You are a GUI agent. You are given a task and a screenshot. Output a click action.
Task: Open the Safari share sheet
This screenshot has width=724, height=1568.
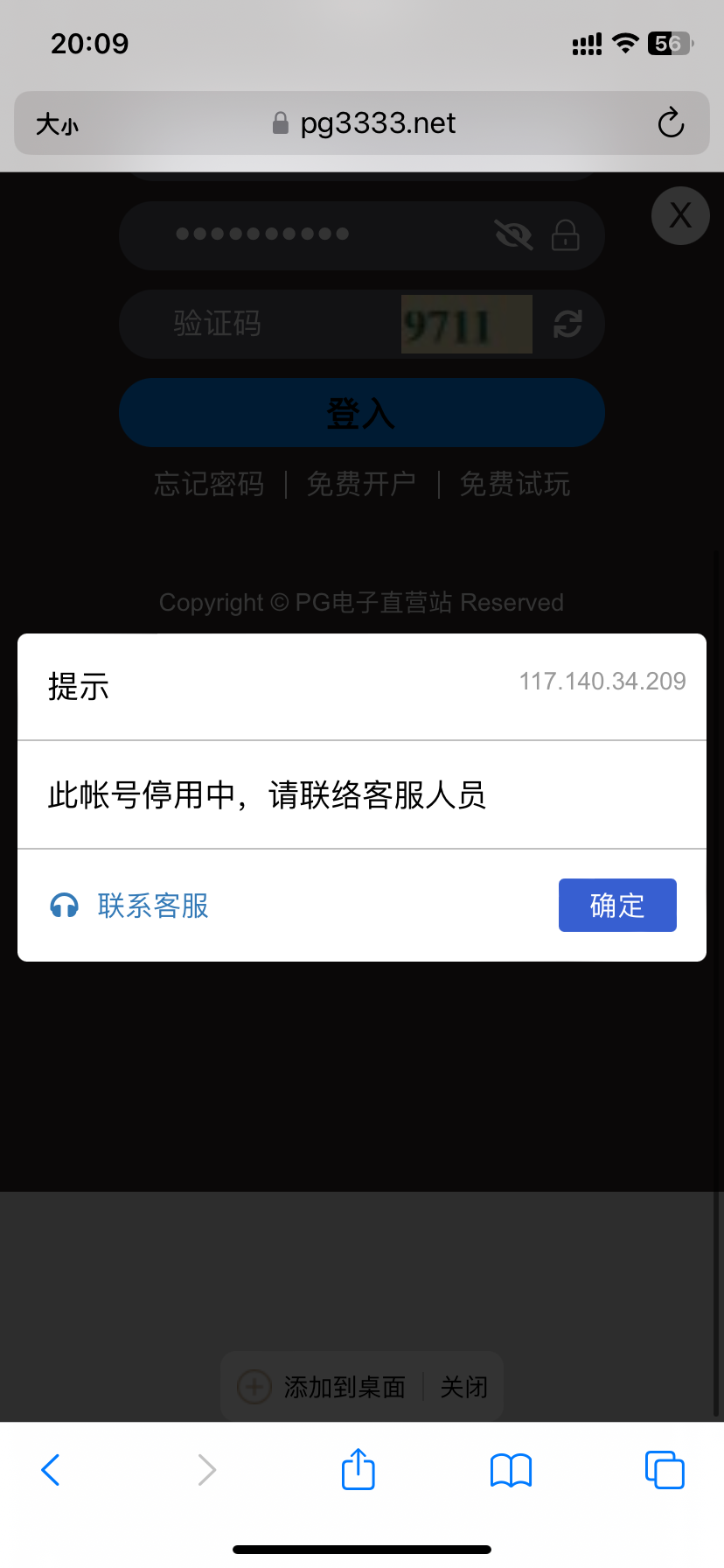[x=359, y=1470]
